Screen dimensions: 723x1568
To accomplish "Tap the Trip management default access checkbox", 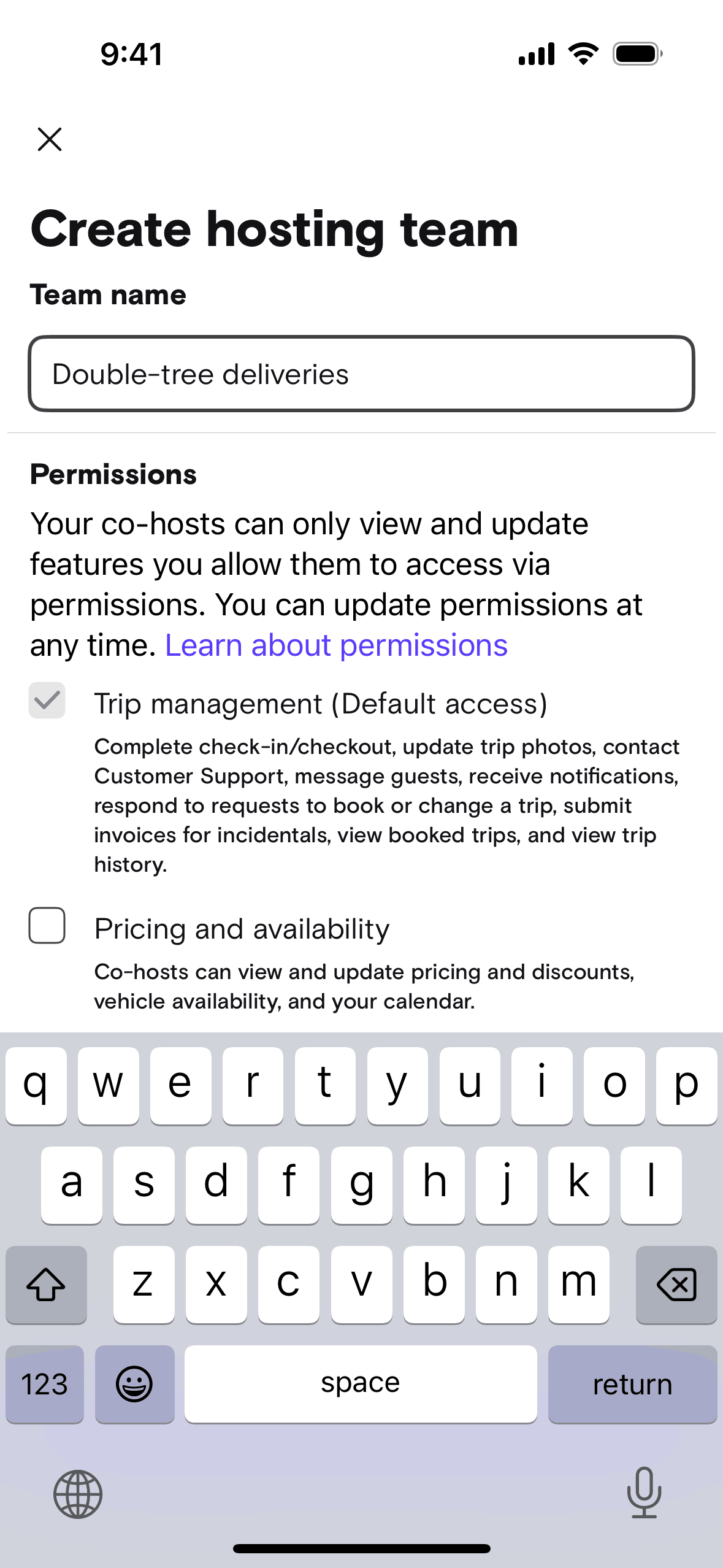I will click(x=47, y=701).
